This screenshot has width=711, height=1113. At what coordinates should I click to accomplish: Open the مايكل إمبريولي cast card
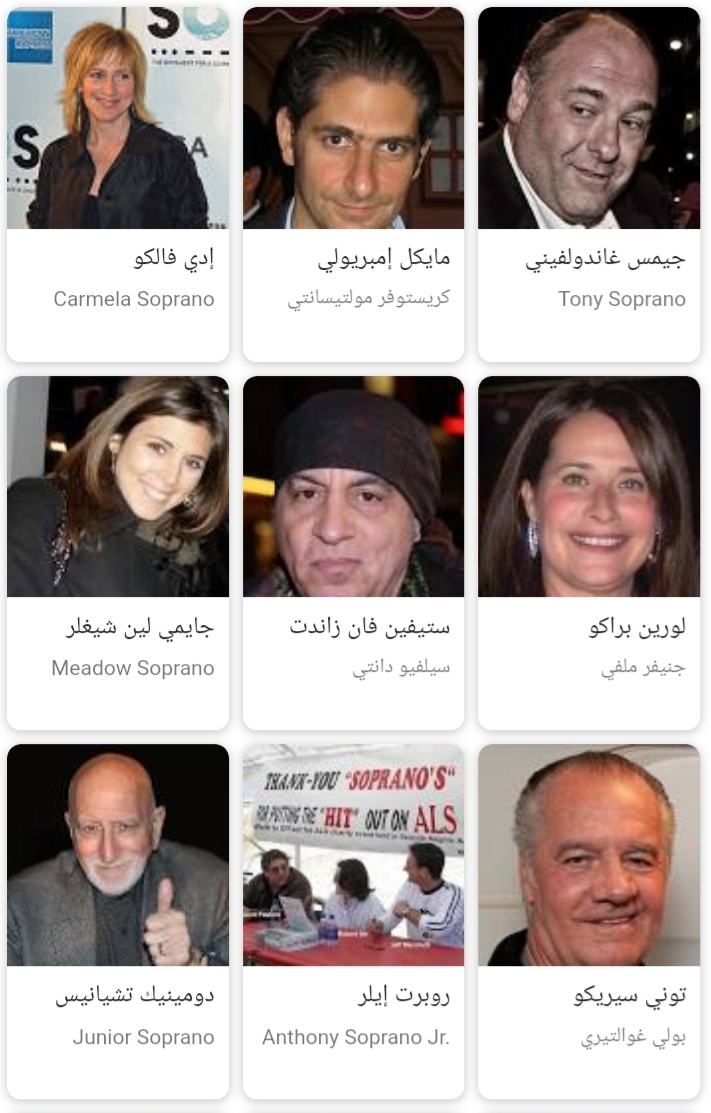click(353, 185)
